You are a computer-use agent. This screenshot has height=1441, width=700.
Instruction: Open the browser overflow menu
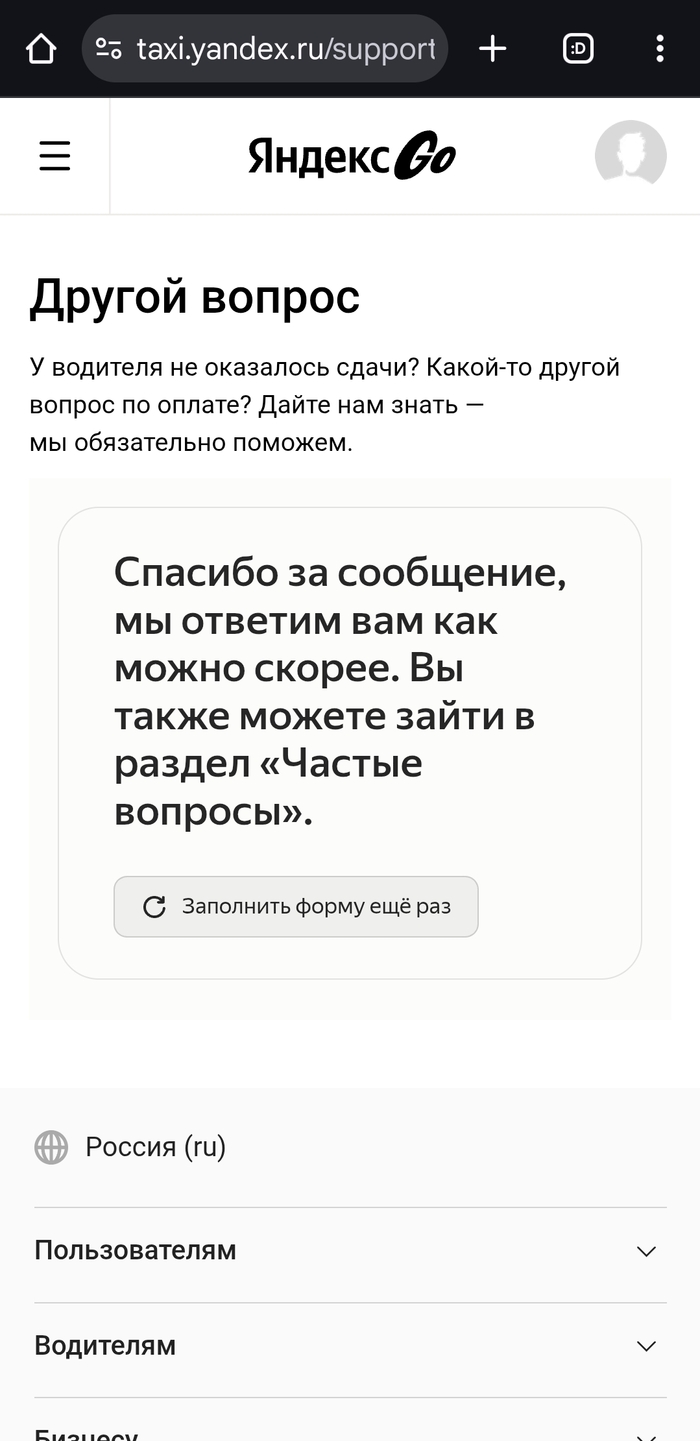(x=659, y=48)
